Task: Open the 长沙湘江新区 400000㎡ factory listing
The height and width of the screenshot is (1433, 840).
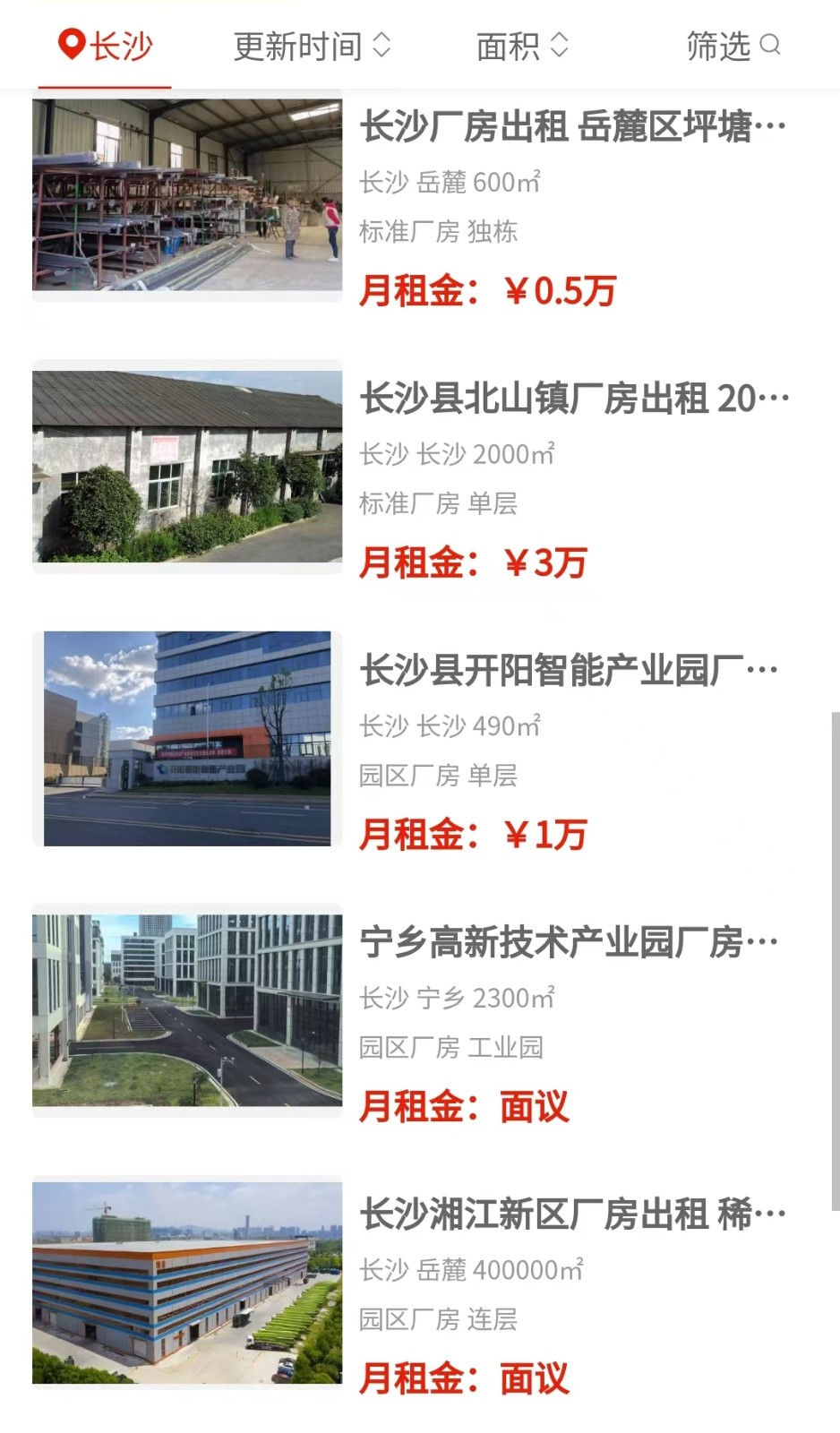Action: pyautogui.click(x=571, y=1215)
